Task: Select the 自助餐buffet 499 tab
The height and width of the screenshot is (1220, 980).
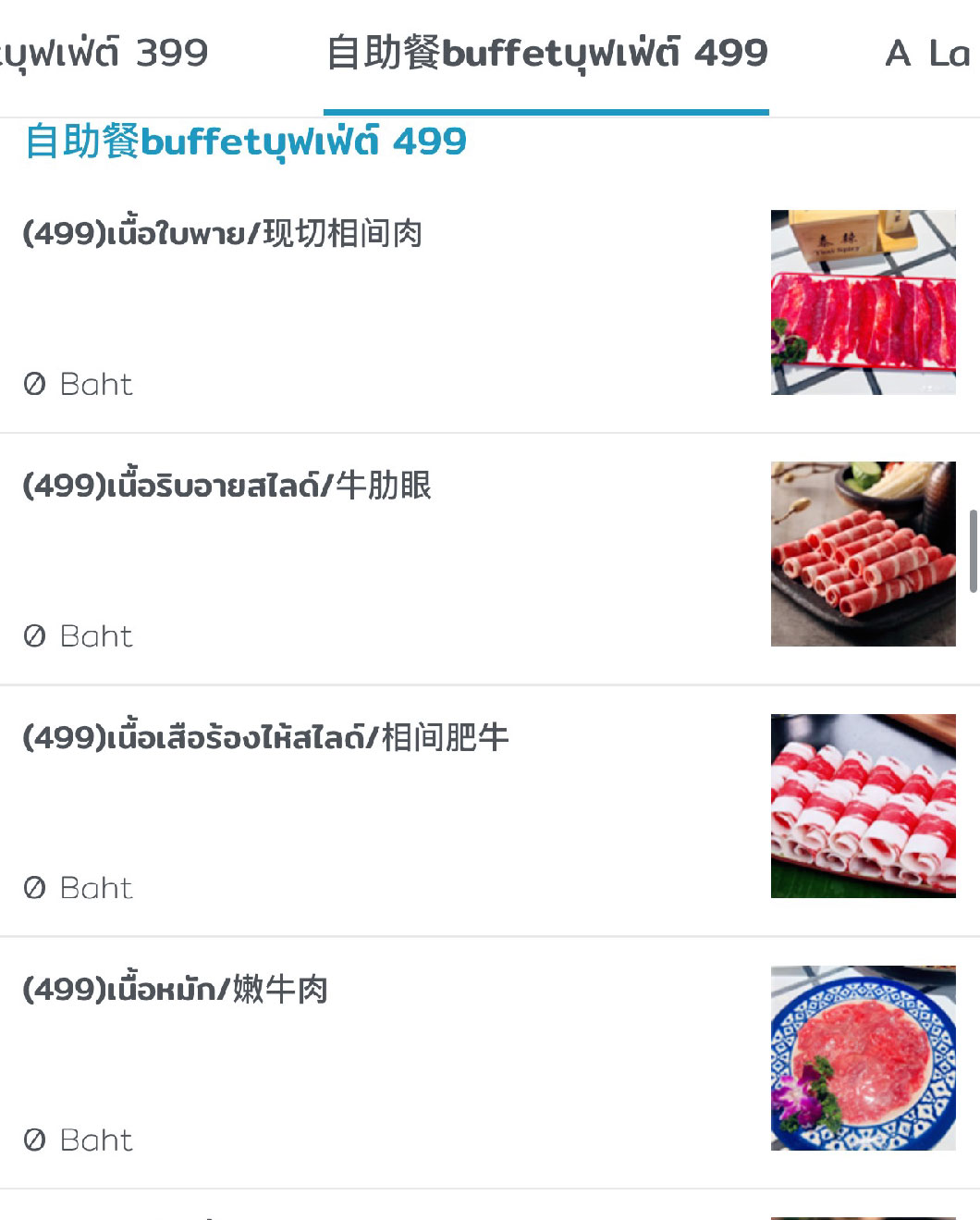Action: point(546,54)
